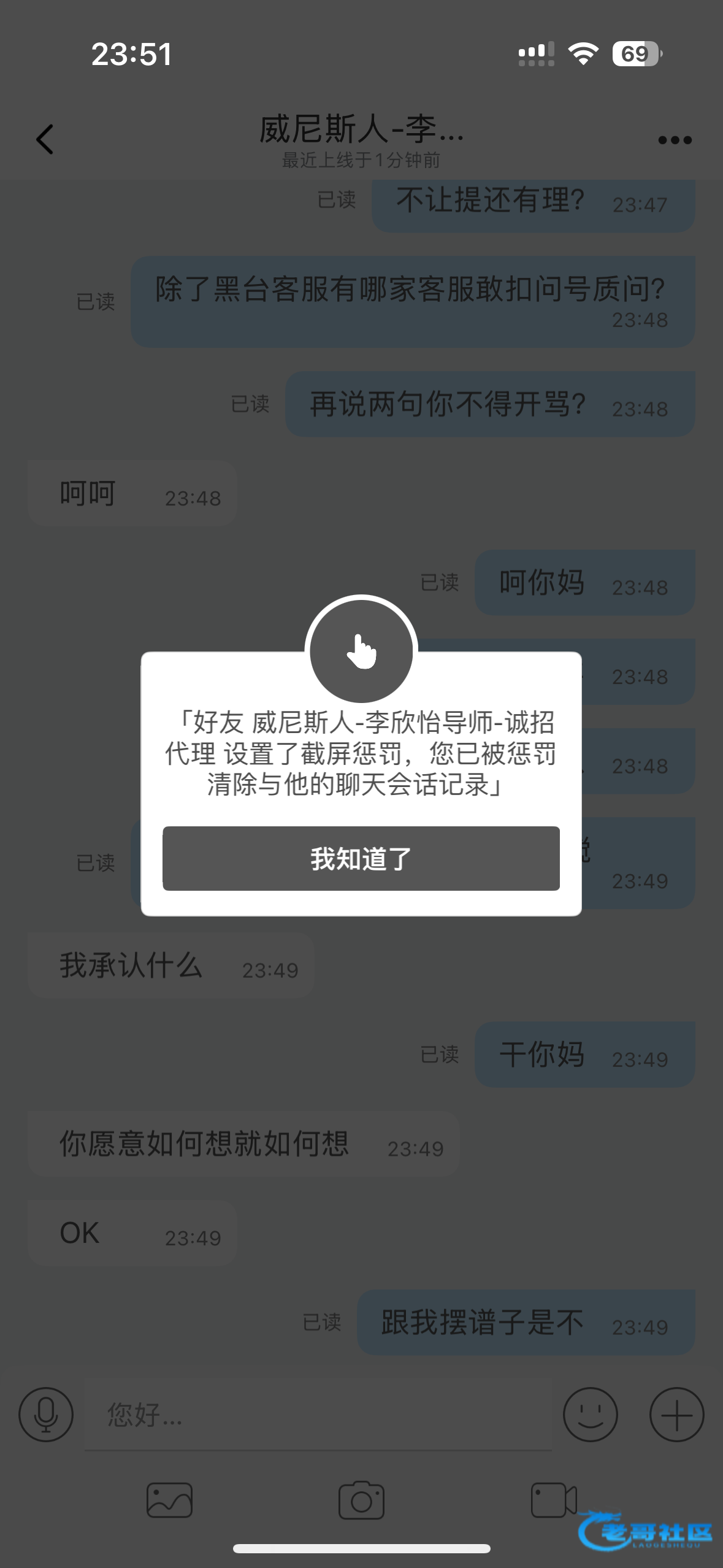
Task: Start a video call or recording
Action: 553,1501
